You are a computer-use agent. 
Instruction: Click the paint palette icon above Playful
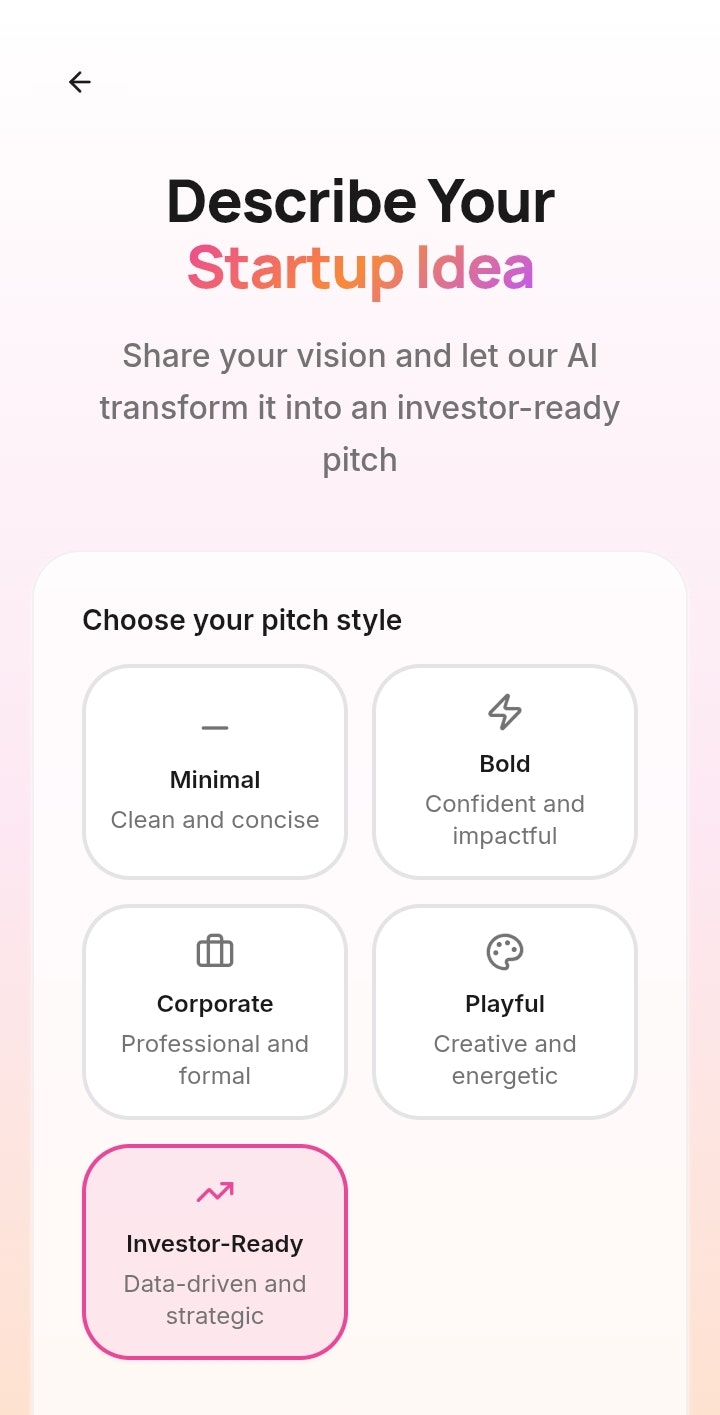504,952
